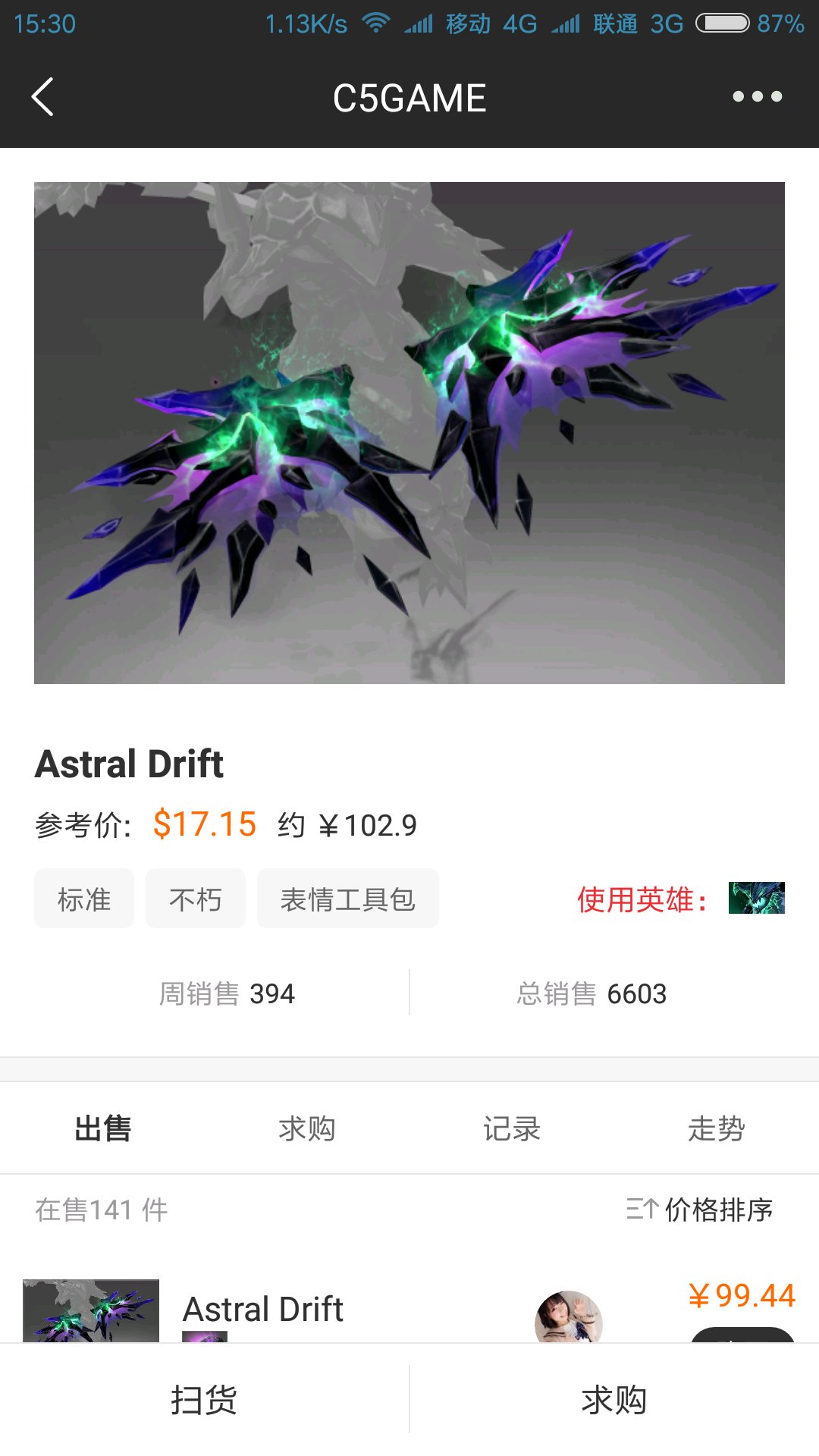Open the hero icon next to 使用英雄
Screen dimensions: 819x1456
[756, 898]
